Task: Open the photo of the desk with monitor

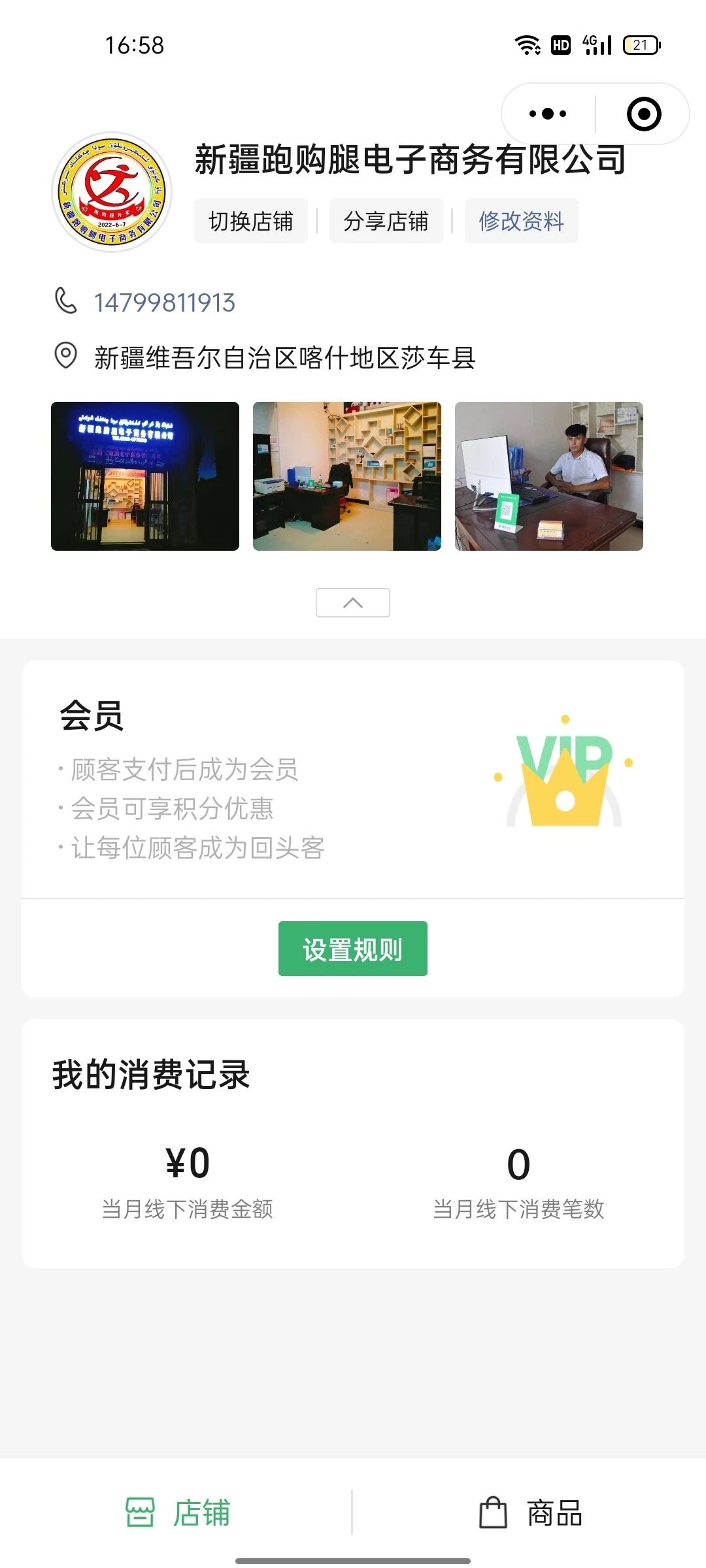Action: coord(549,476)
